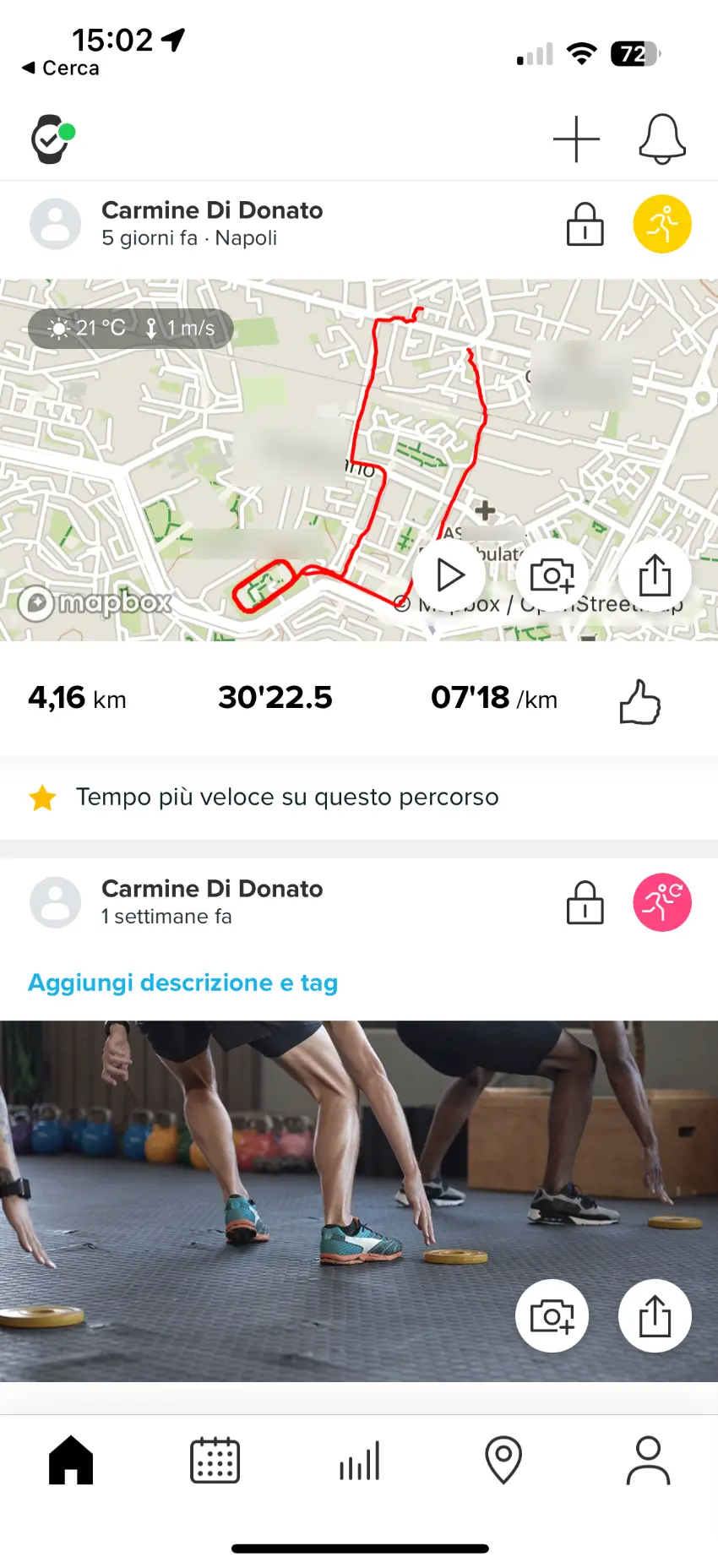The image size is (718, 1568).
Task: Select the yellow running activity icon
Action: coord(662,224)
